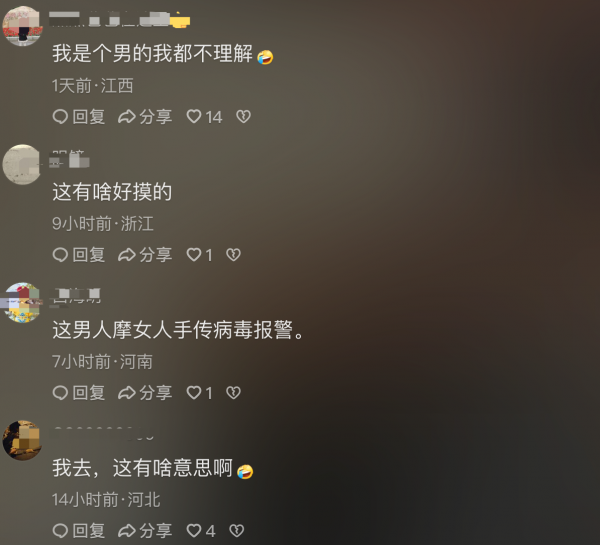Reply to the comment from 河南 about 传病毒报警
Screen dimensions: 600x545
(78, 393)
